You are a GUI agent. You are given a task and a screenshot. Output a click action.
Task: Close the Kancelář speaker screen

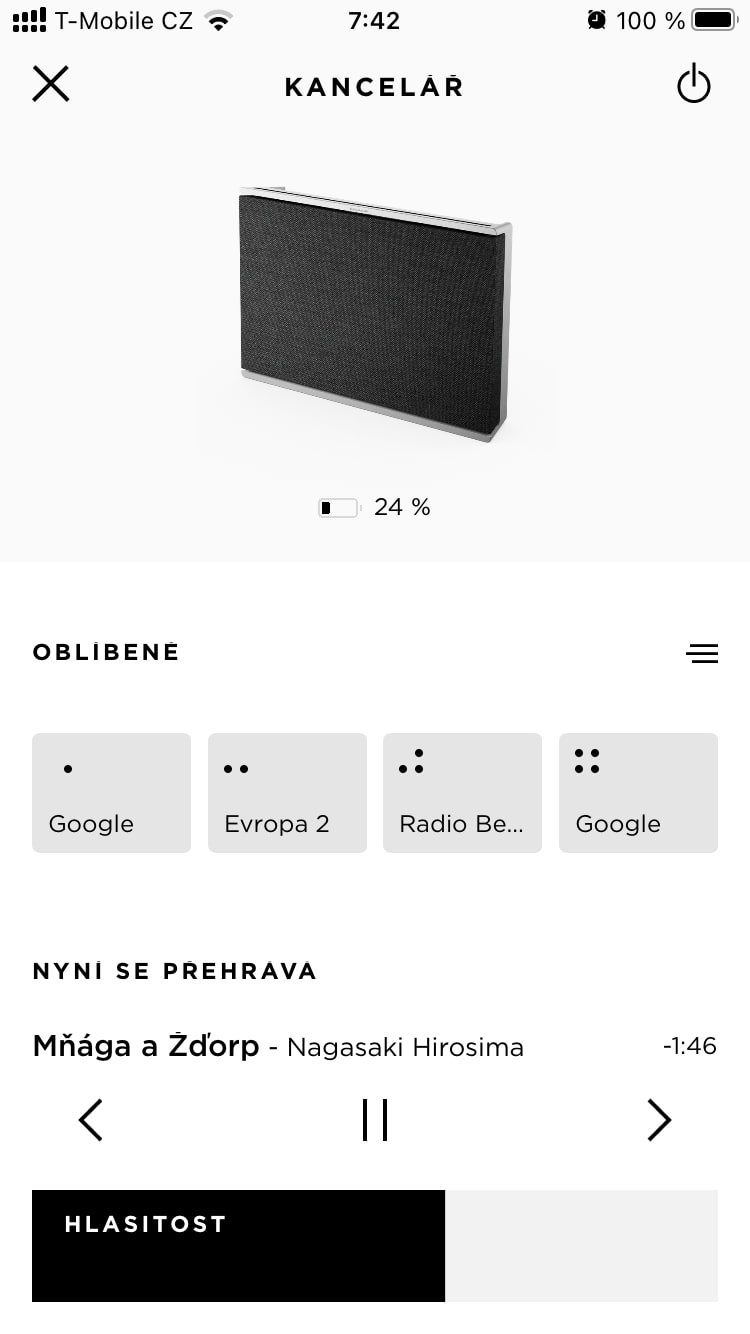click(x=51, y=84)
